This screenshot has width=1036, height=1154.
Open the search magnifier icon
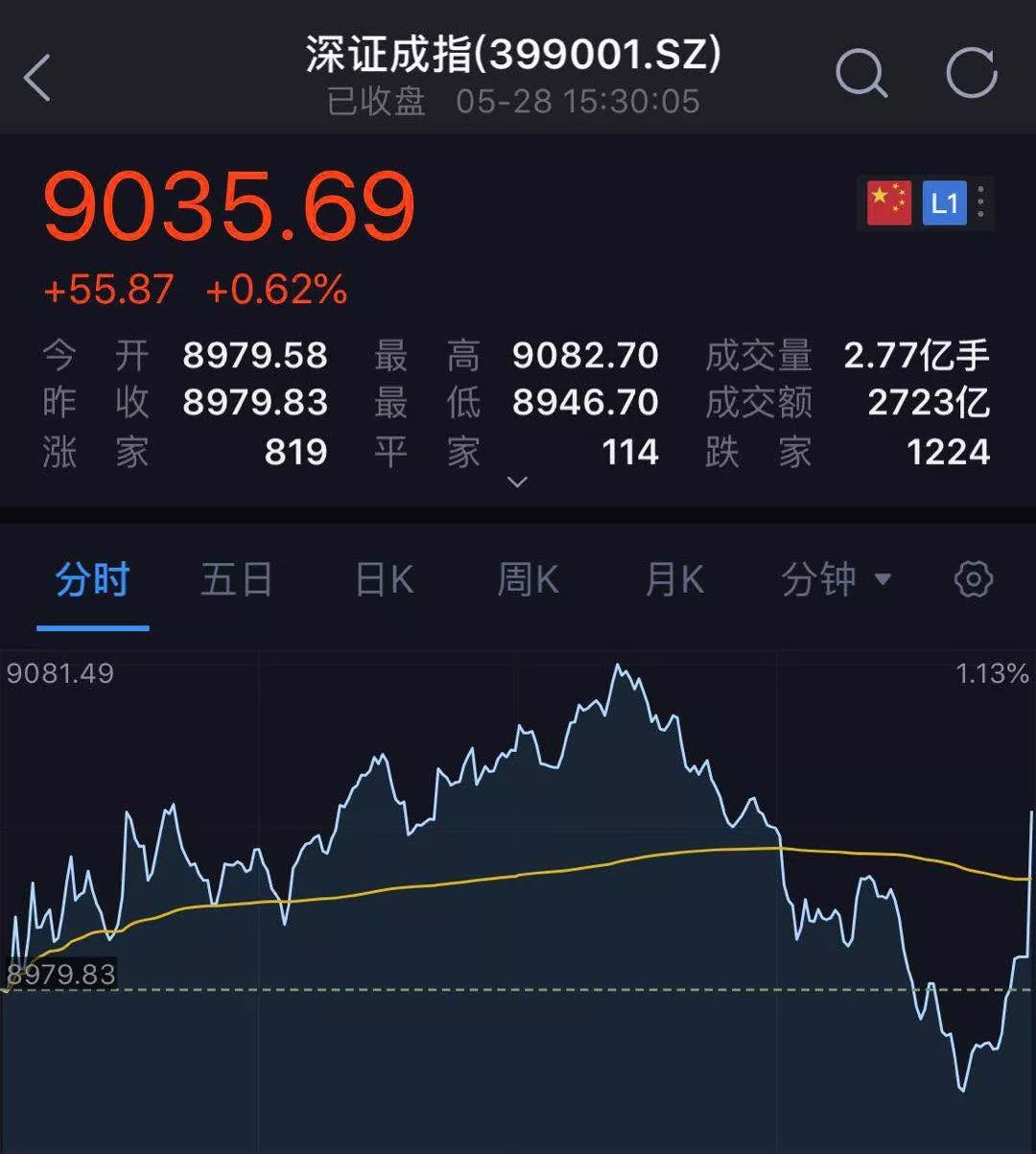coord(861,73)
